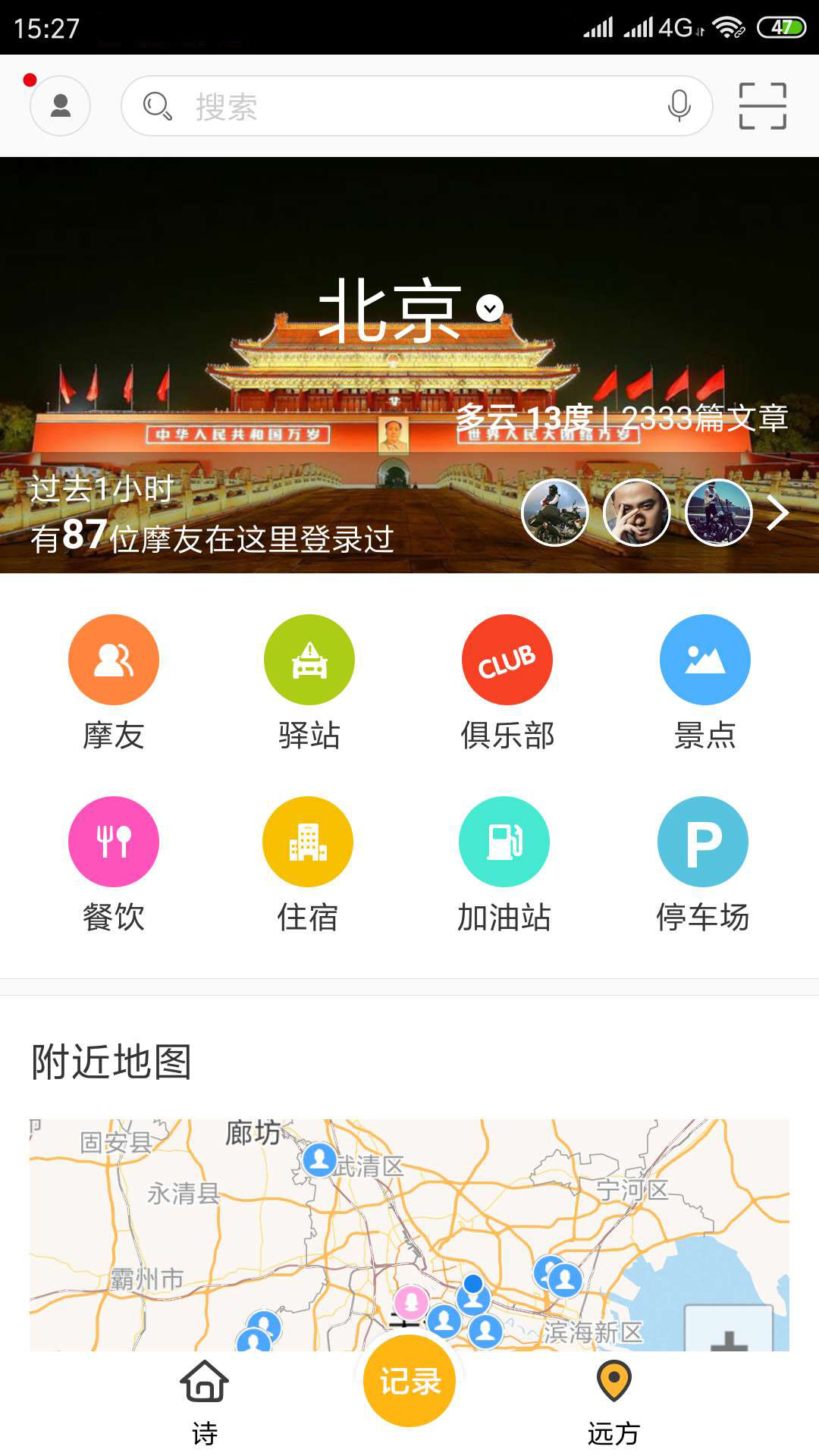View more logged-in riders via the arrow
The width and height of the screenshot is (819, 1456).
pyautogui.click(x=778, y=513)
